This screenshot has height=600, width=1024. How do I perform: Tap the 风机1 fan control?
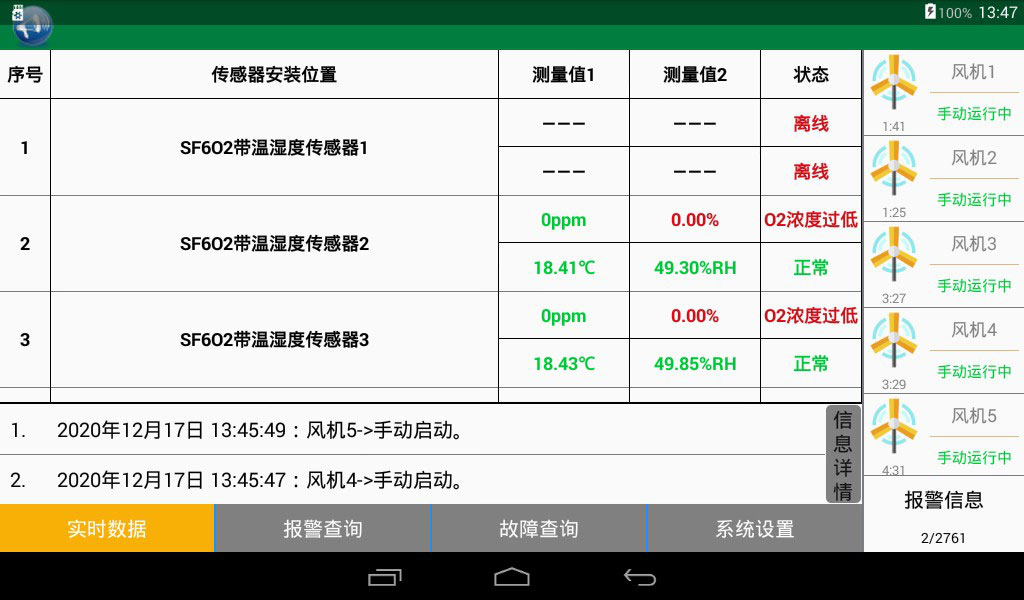[x=943, y=92]
